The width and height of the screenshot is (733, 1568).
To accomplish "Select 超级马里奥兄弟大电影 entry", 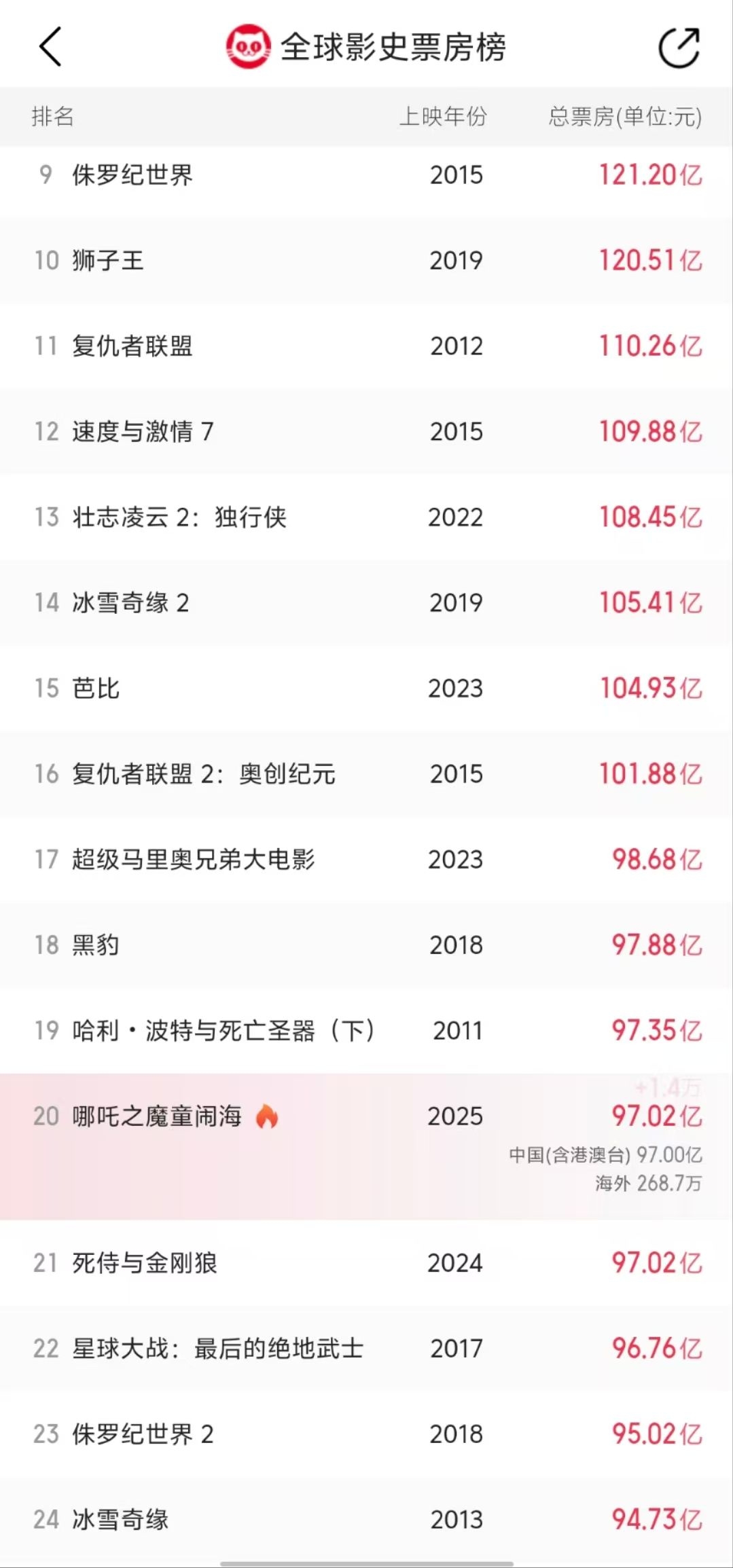I will click(x=366, y=860).
